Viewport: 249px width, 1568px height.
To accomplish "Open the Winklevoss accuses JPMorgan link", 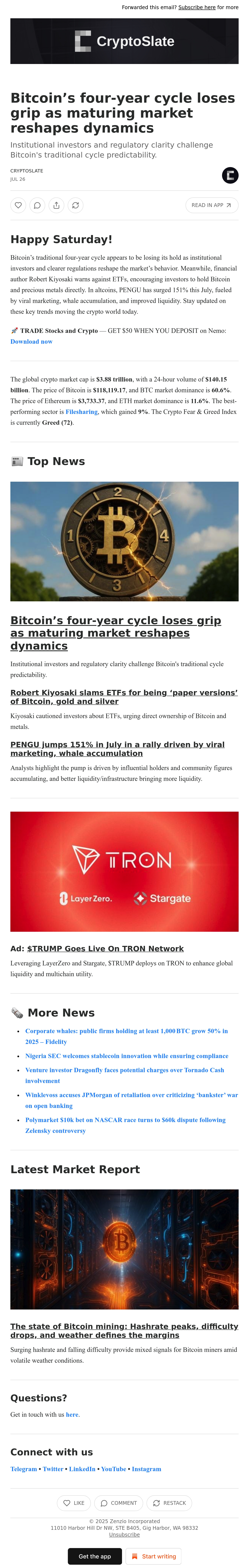I will (x=131, y=1100).
